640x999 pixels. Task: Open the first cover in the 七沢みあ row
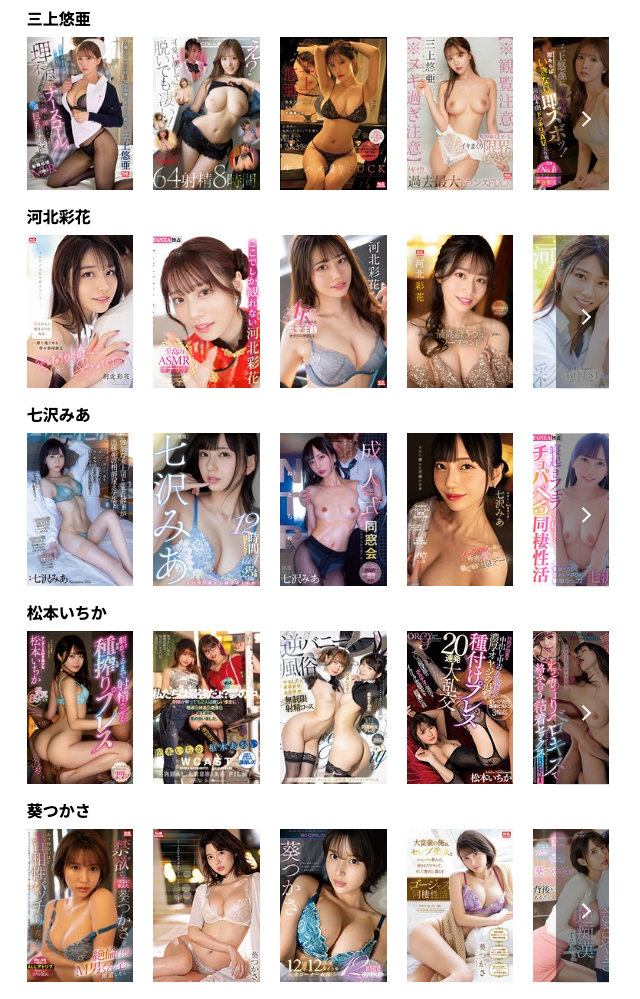pos(80,510)
